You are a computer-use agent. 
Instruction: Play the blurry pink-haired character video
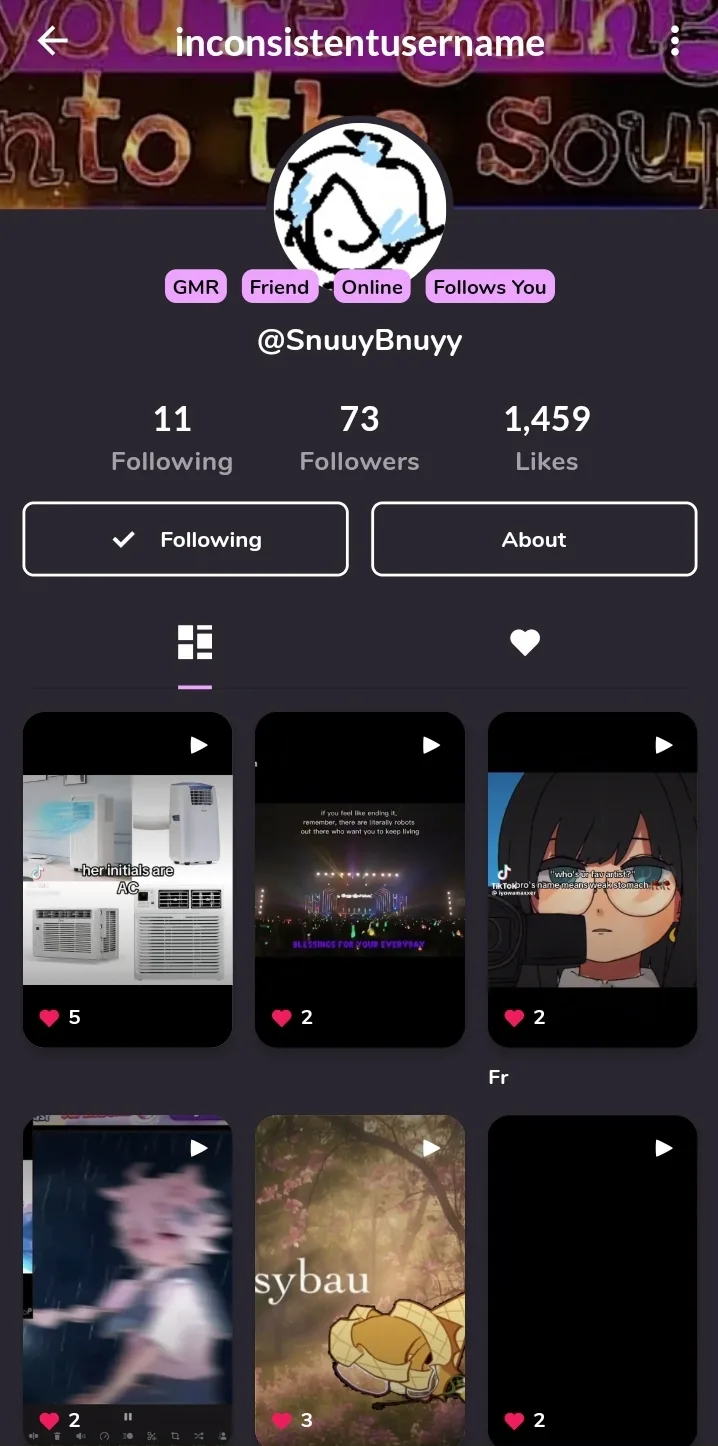(x=128, y=1280)
